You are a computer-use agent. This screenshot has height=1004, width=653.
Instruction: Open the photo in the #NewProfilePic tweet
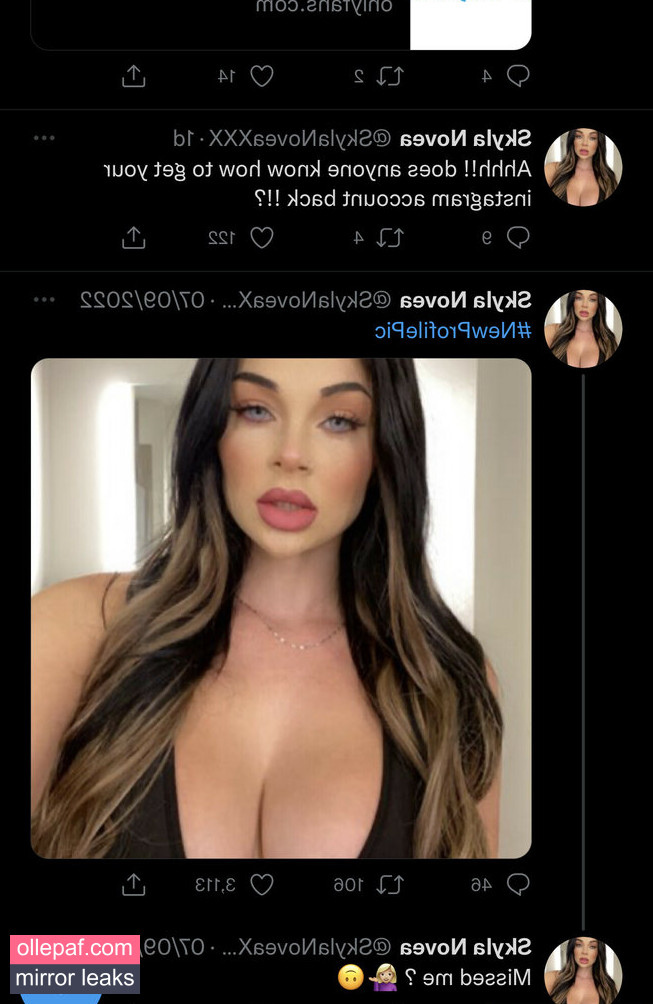coord(281,608)
